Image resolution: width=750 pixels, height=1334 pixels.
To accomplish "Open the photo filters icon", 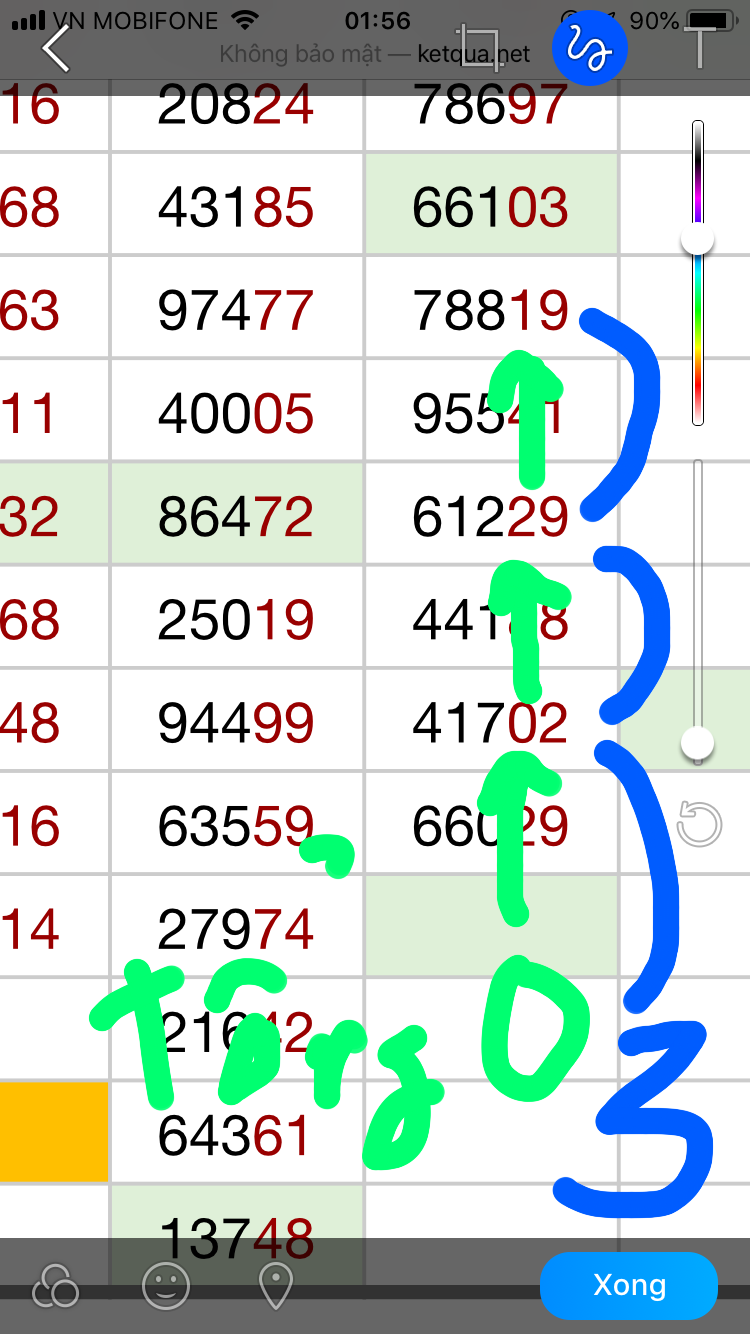I will pos(56,1286).
